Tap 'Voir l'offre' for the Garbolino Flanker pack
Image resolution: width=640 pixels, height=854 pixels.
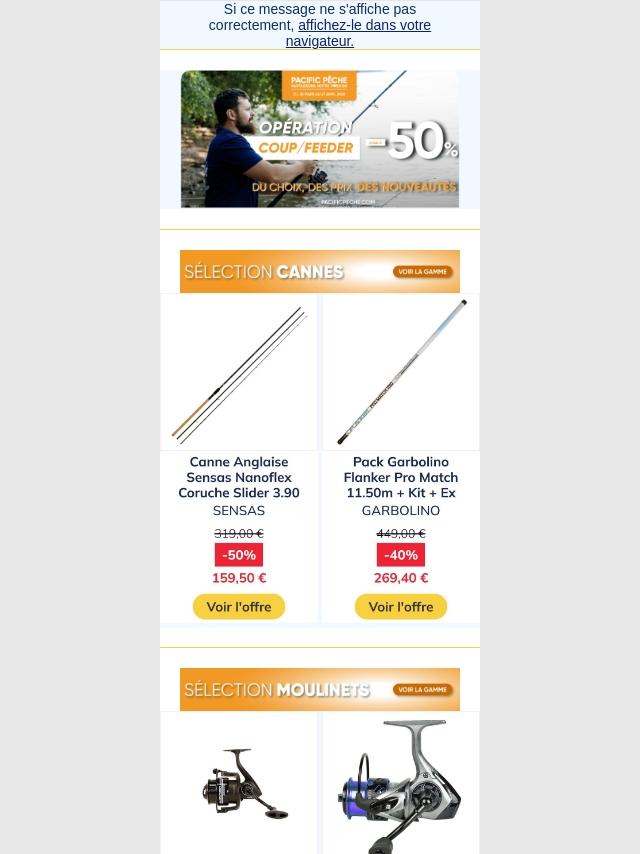[x=401, y=607]
